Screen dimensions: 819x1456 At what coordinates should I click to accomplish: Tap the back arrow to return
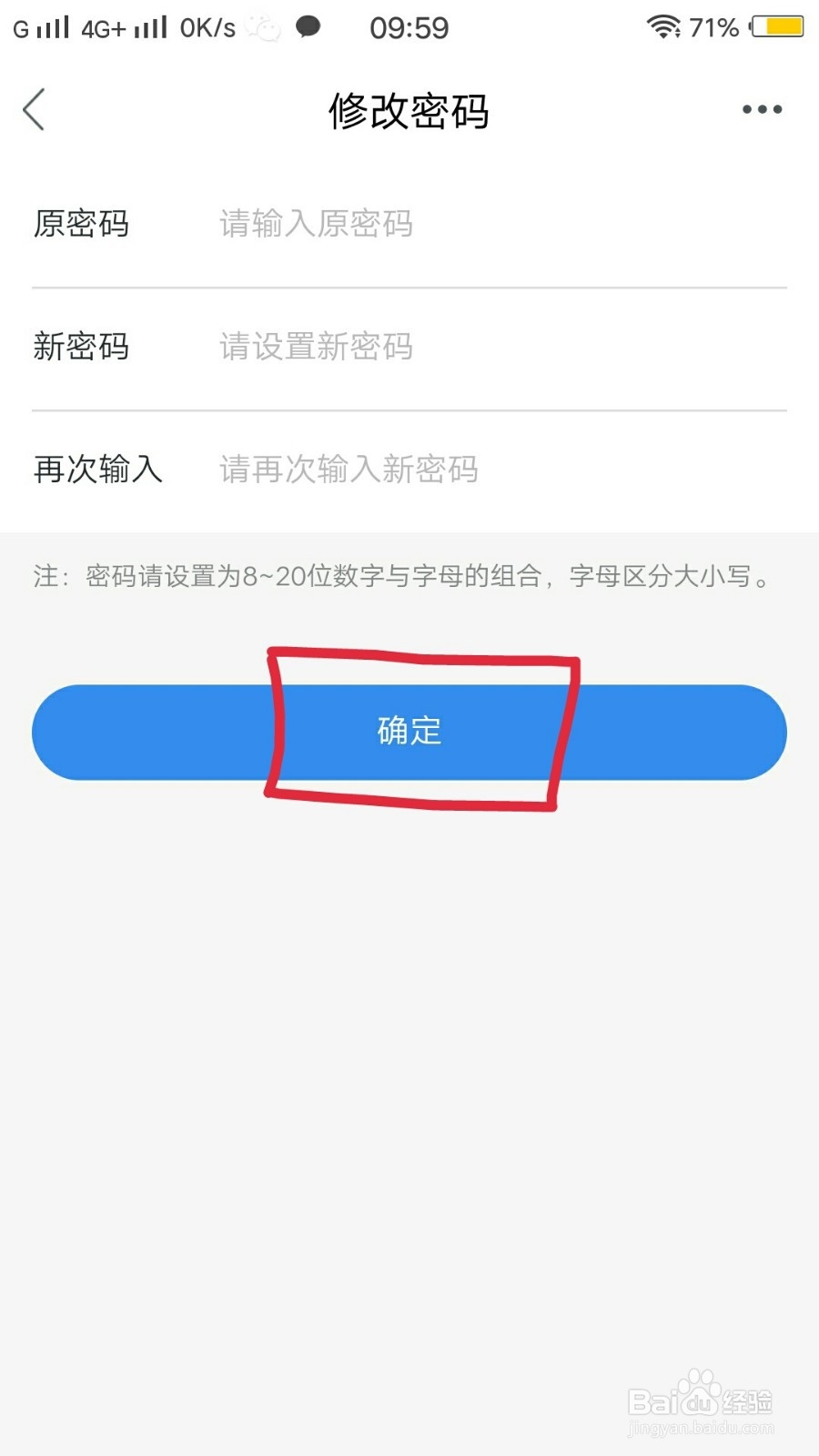point(34,109)
